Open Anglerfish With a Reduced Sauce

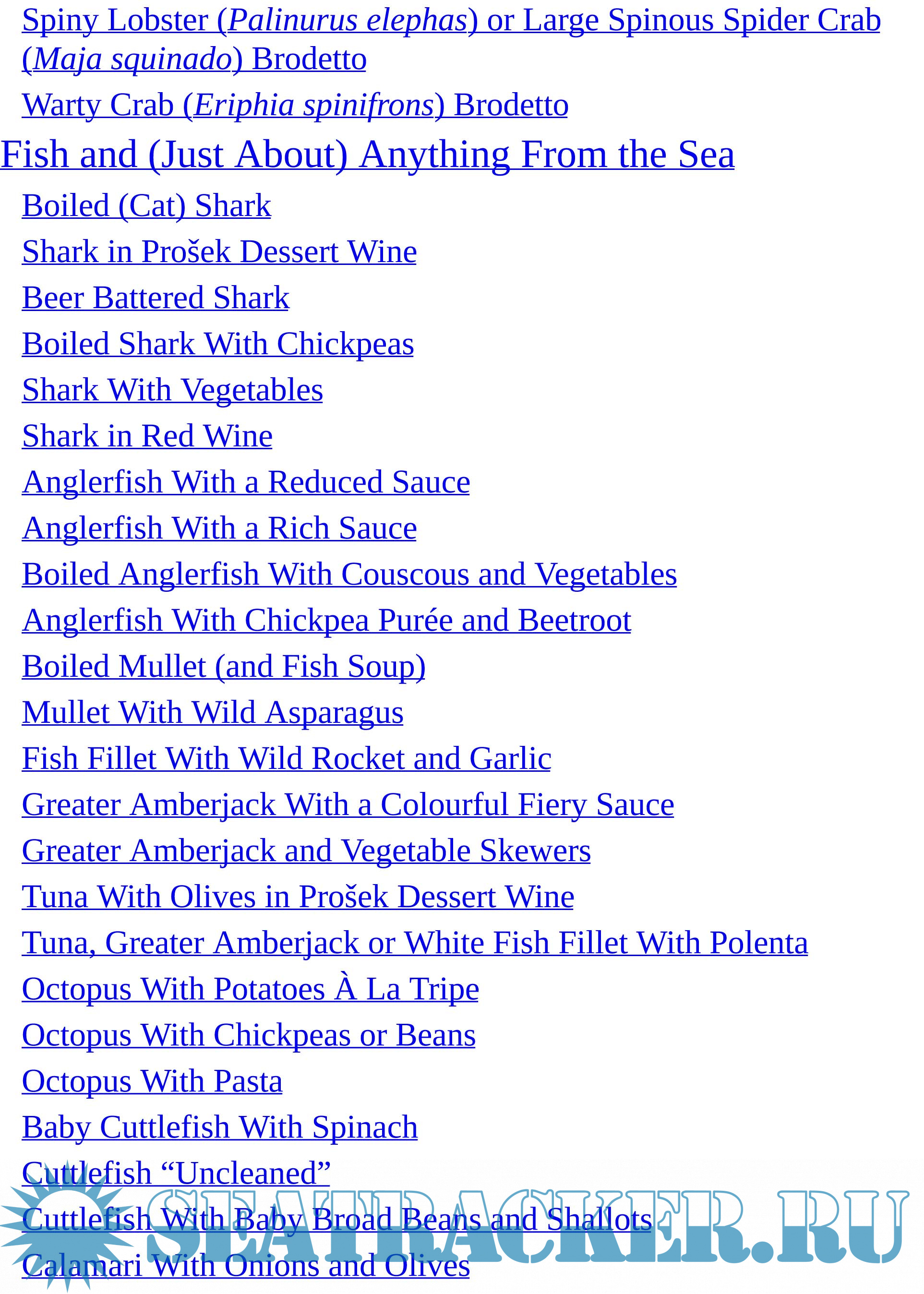246,482
